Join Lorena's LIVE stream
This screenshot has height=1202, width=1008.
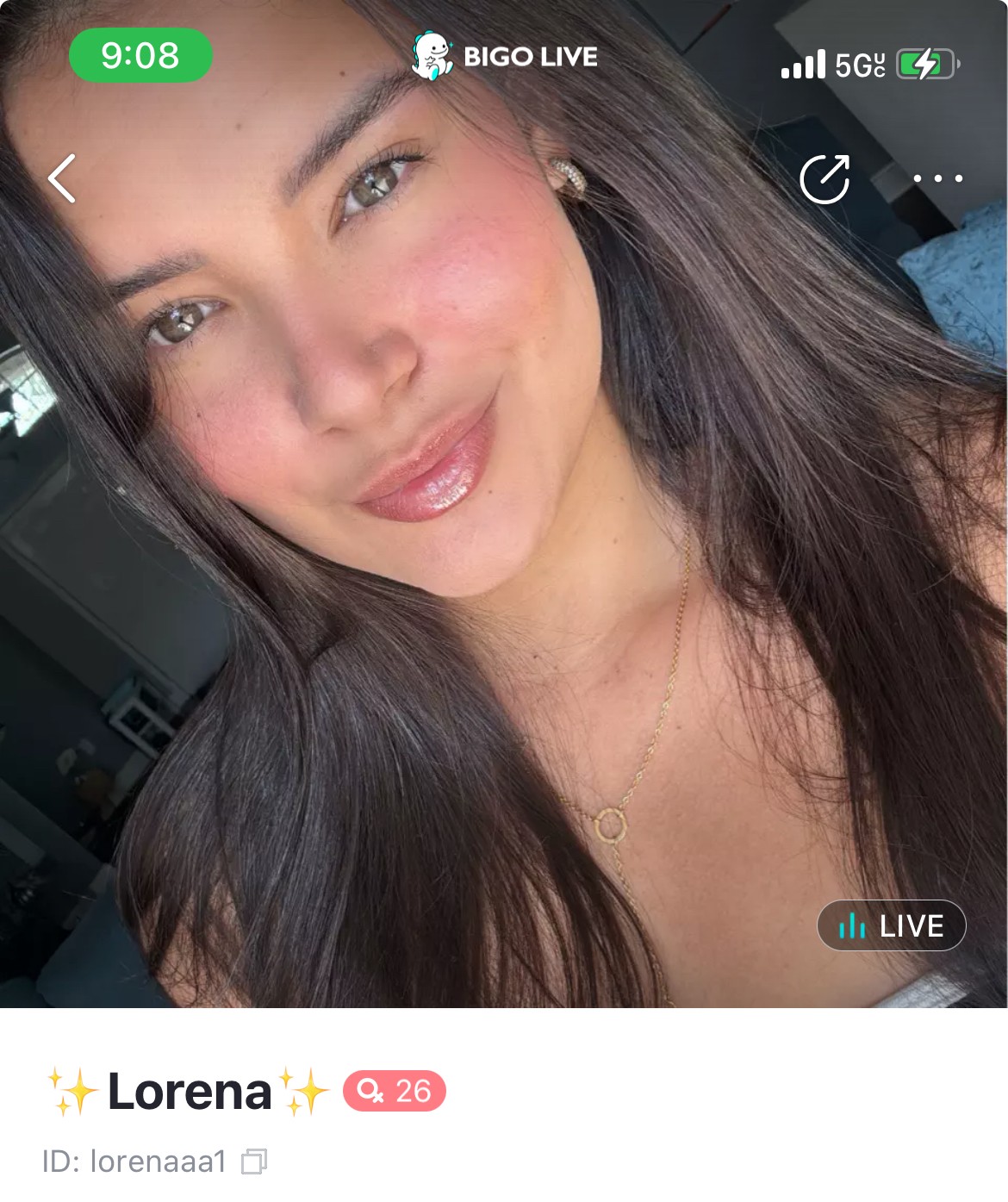coord(891,926)
